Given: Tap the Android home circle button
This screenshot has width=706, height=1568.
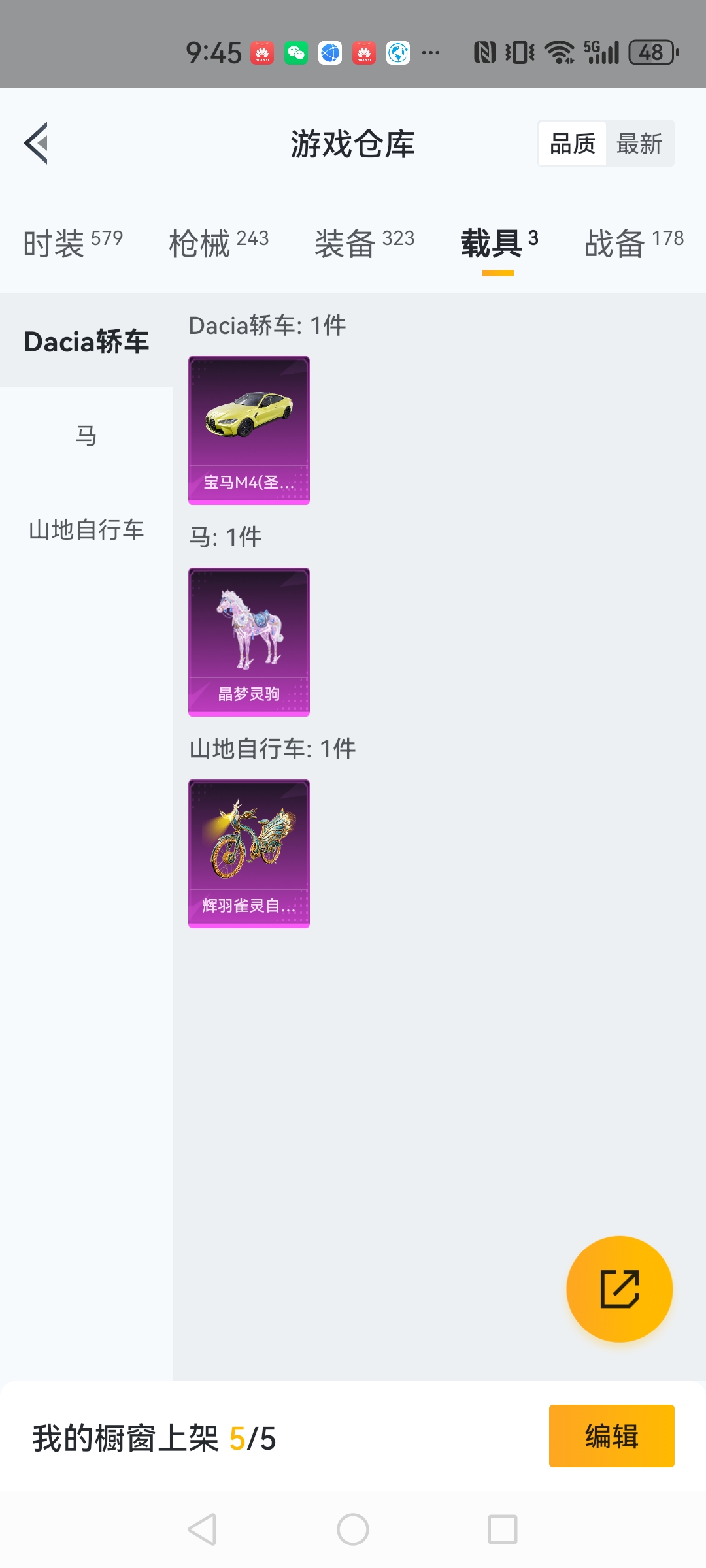Looking at the screenshot, I should [x=353, y=1529].
